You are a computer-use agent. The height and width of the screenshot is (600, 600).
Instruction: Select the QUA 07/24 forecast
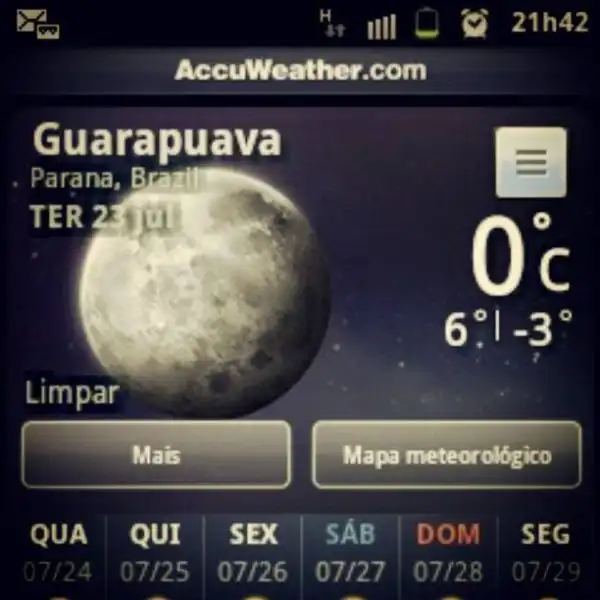pyautogui.click(x=57, y=554)
